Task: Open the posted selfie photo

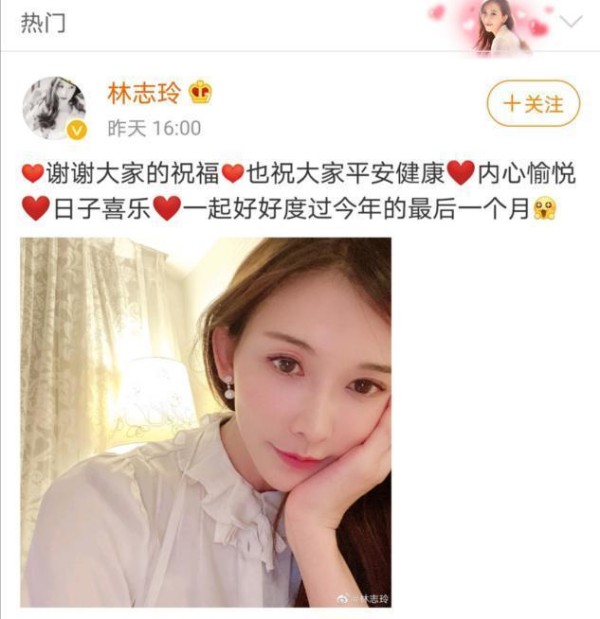Action: coord(205,422)
